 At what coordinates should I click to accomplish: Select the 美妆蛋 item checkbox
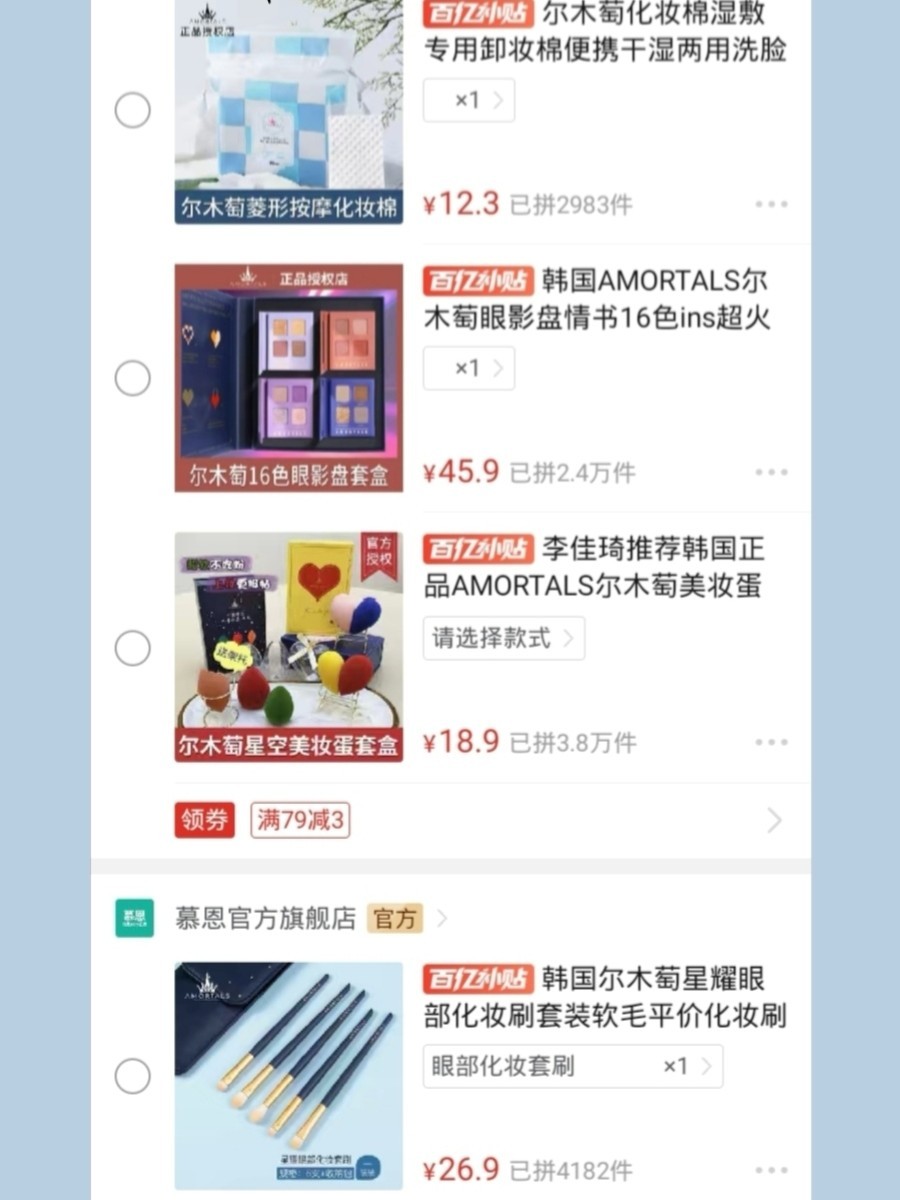[133, 648]
